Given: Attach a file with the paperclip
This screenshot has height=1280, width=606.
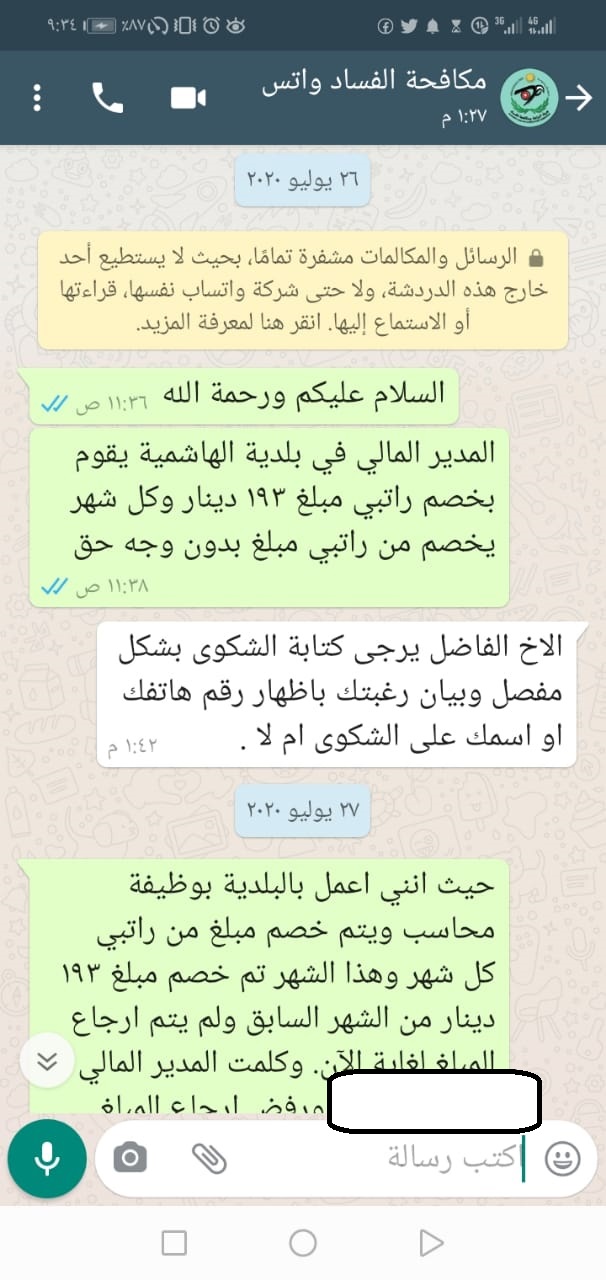Looking at the screenshot, I should (210, 1158).
